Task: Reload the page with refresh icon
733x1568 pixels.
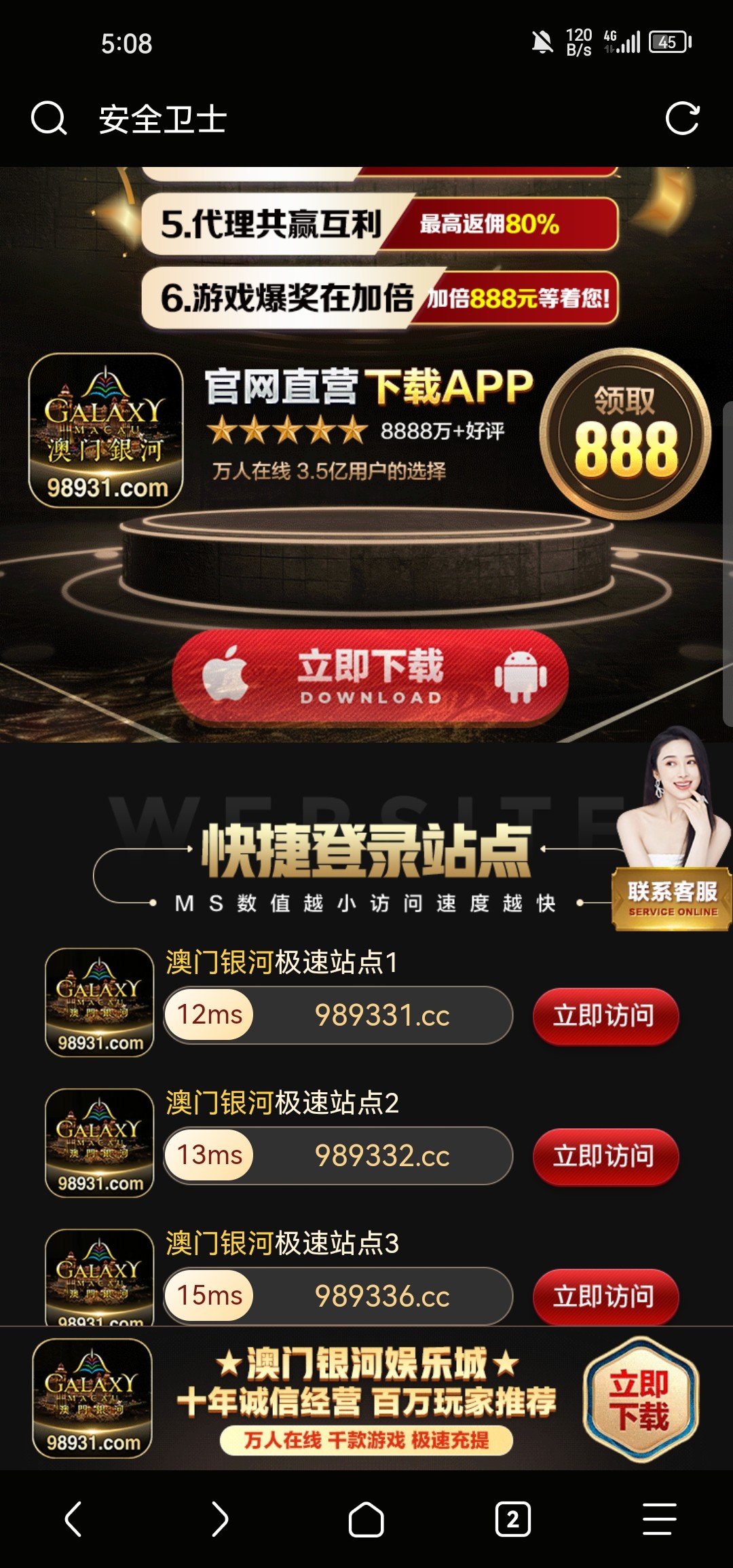Action: (x=682, y=119)
